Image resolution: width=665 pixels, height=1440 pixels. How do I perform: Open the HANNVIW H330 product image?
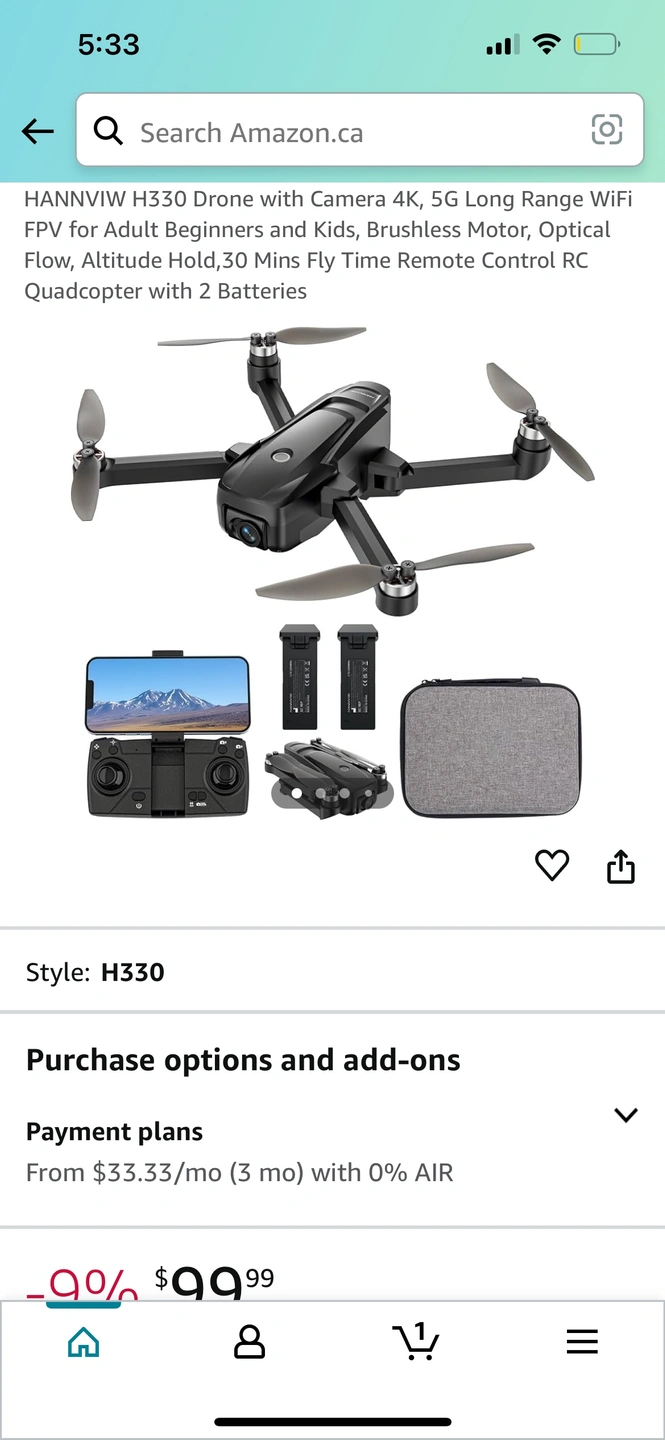(332, 570)
